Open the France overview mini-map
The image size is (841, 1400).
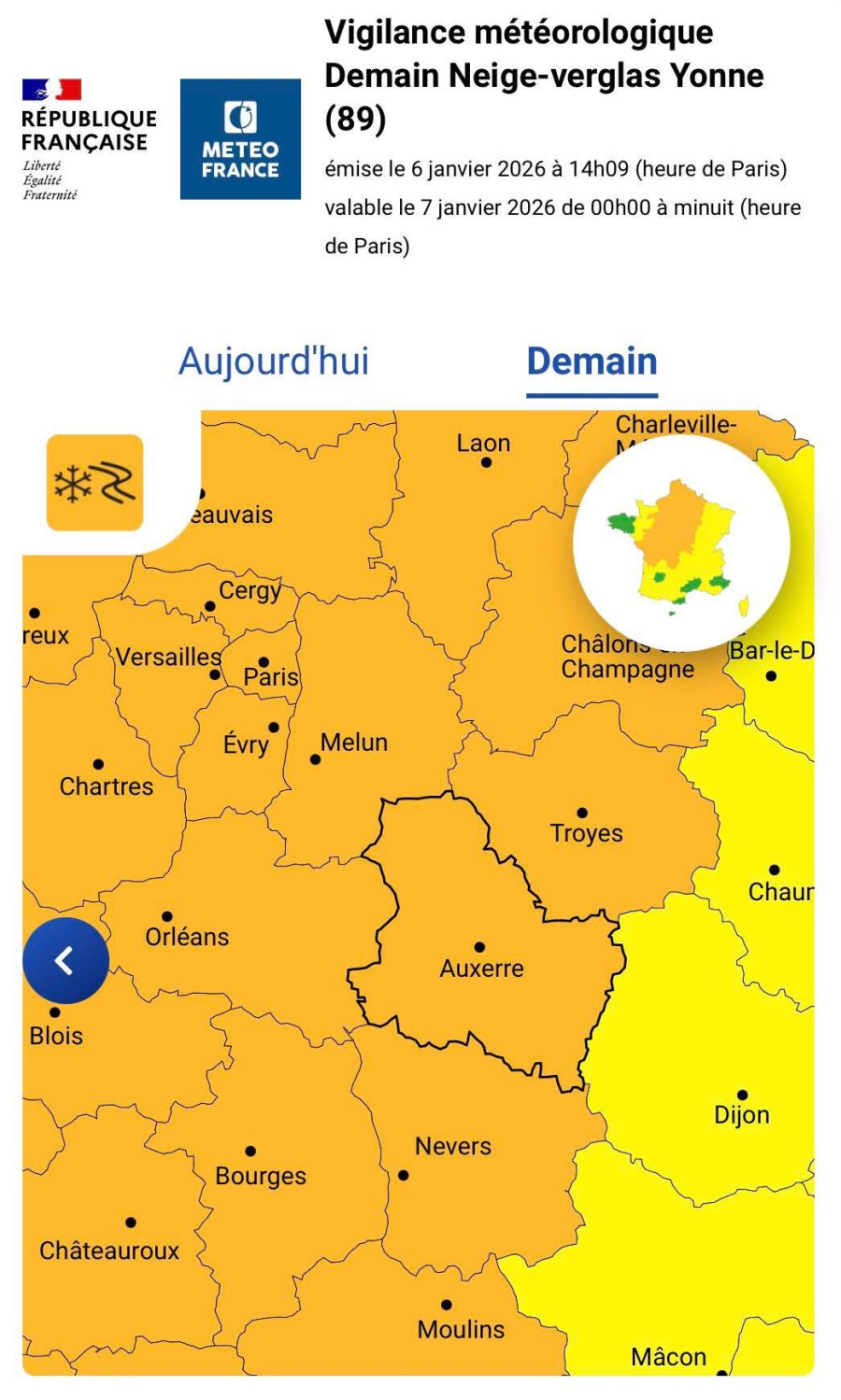(x=681, y=544)
